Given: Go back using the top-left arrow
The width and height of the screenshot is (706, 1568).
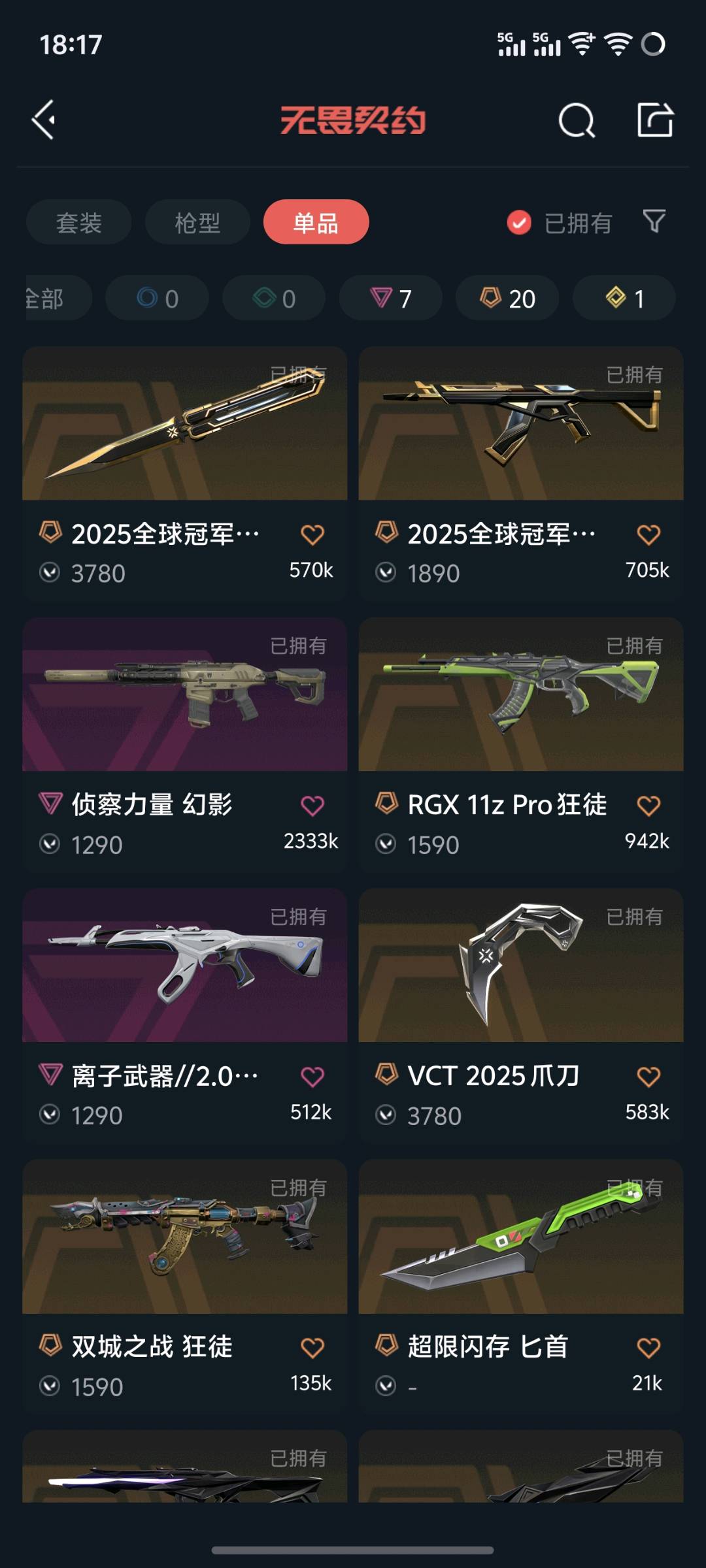Looking at the screenshot, I should click(44, 120).
